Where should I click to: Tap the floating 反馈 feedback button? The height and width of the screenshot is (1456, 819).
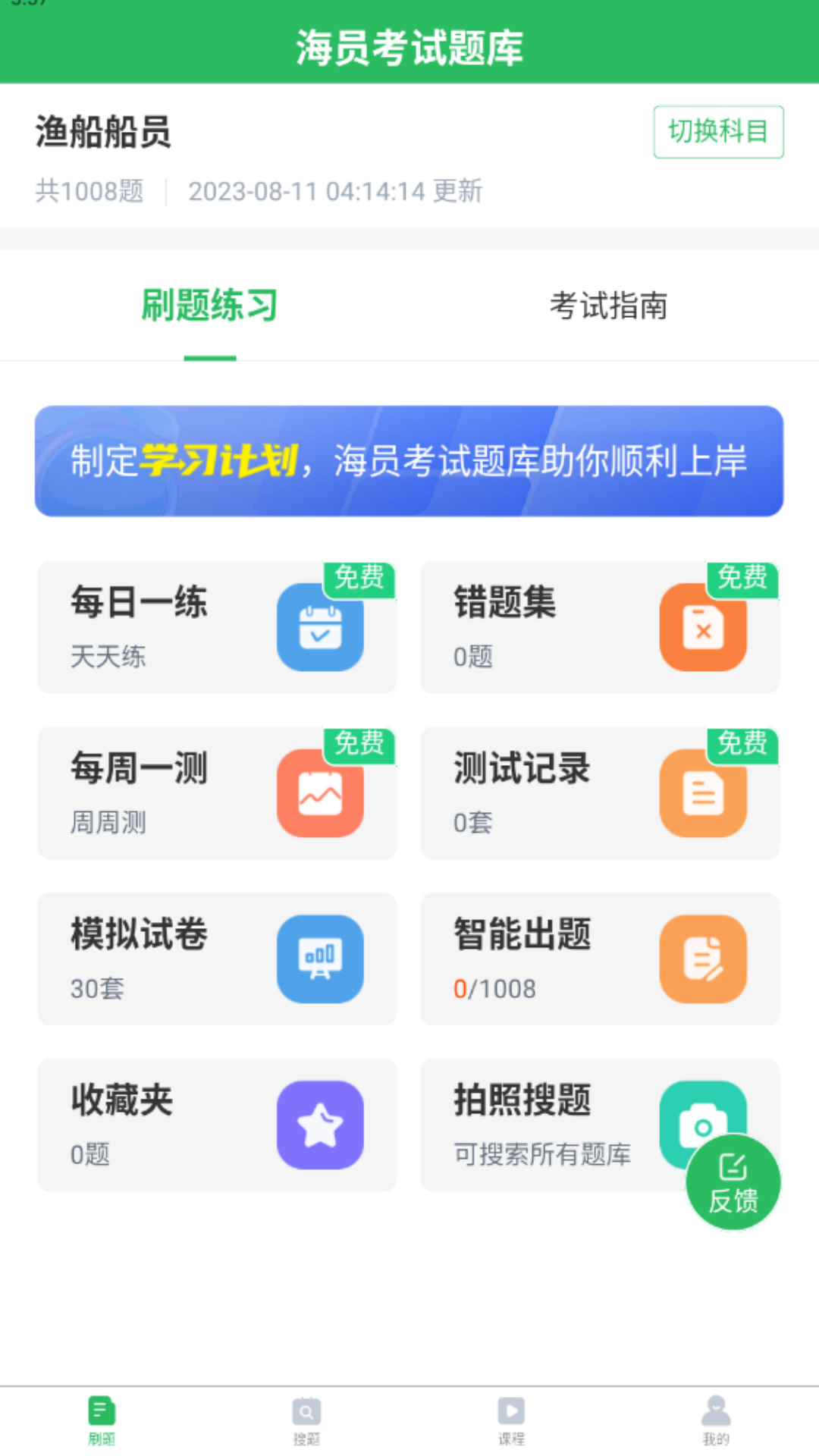(x=733, y=1181)
